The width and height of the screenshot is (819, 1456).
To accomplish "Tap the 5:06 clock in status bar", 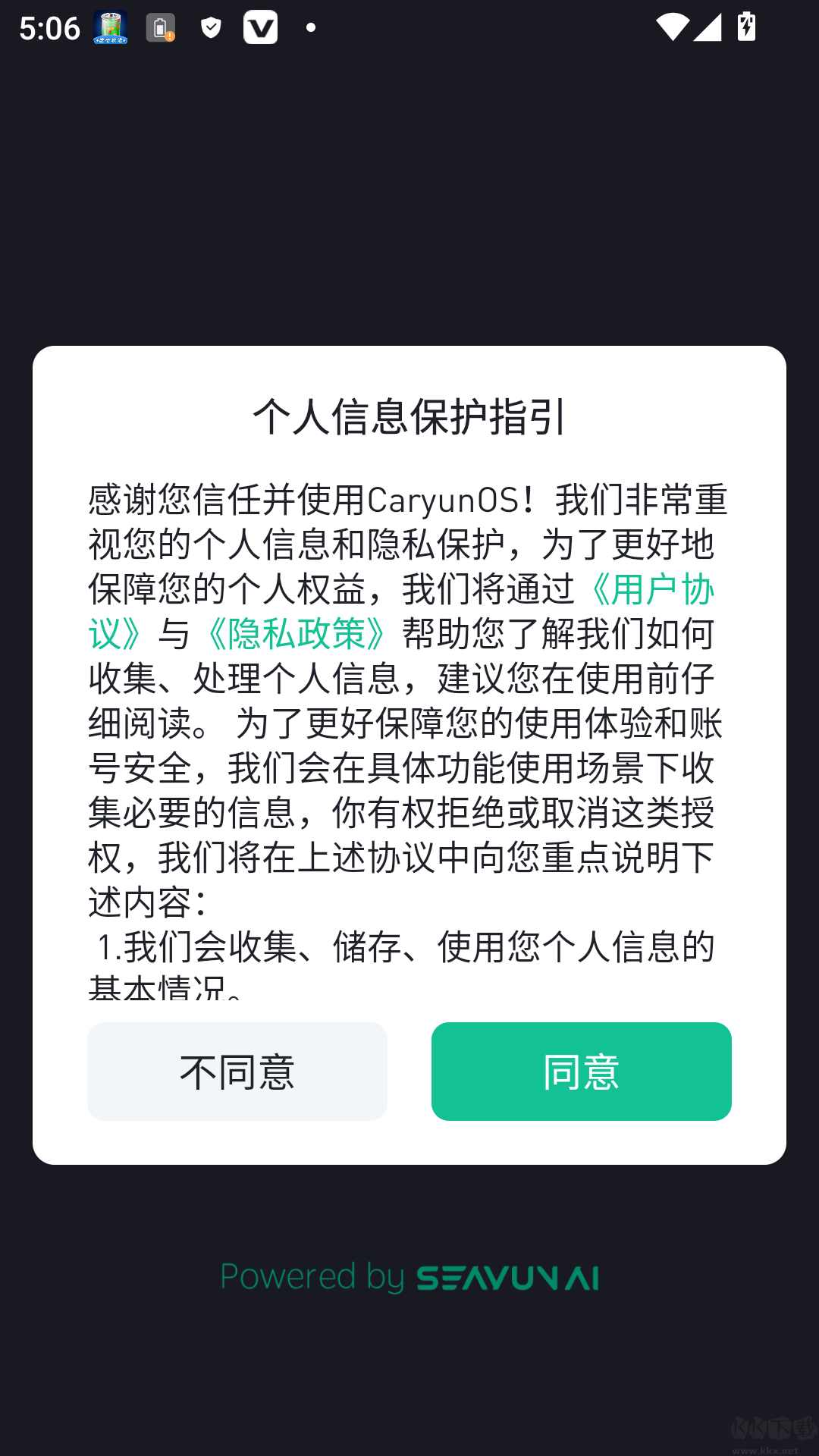I will (x=49, y=29).
